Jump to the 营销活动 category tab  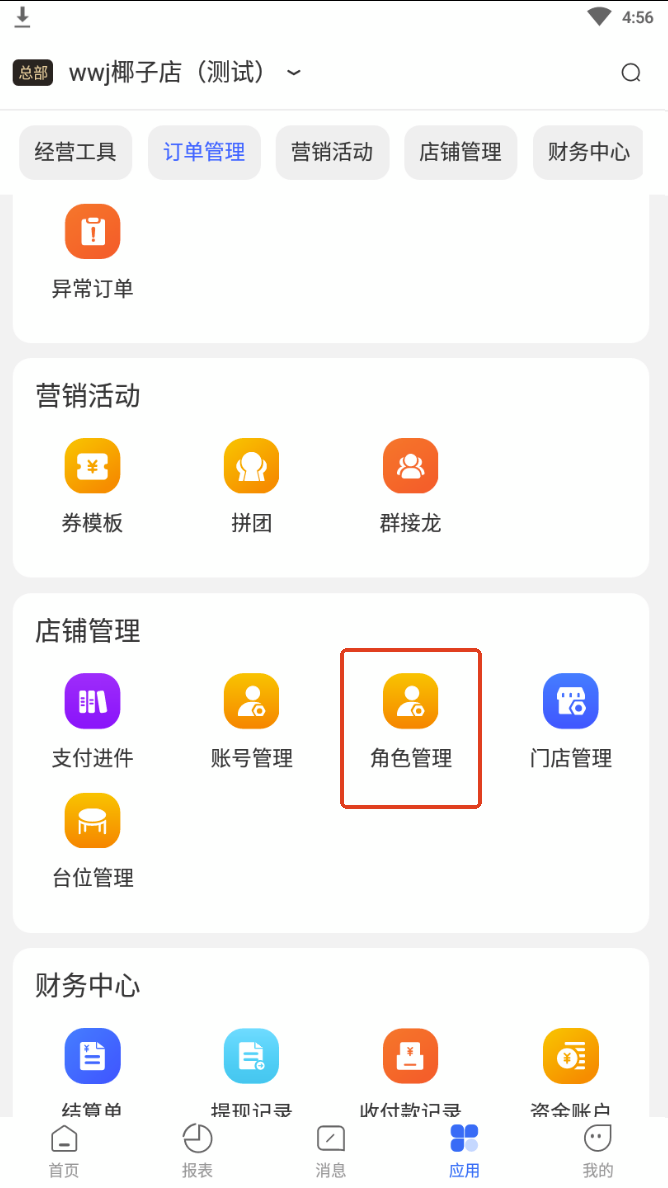click(x=332, y=152)
